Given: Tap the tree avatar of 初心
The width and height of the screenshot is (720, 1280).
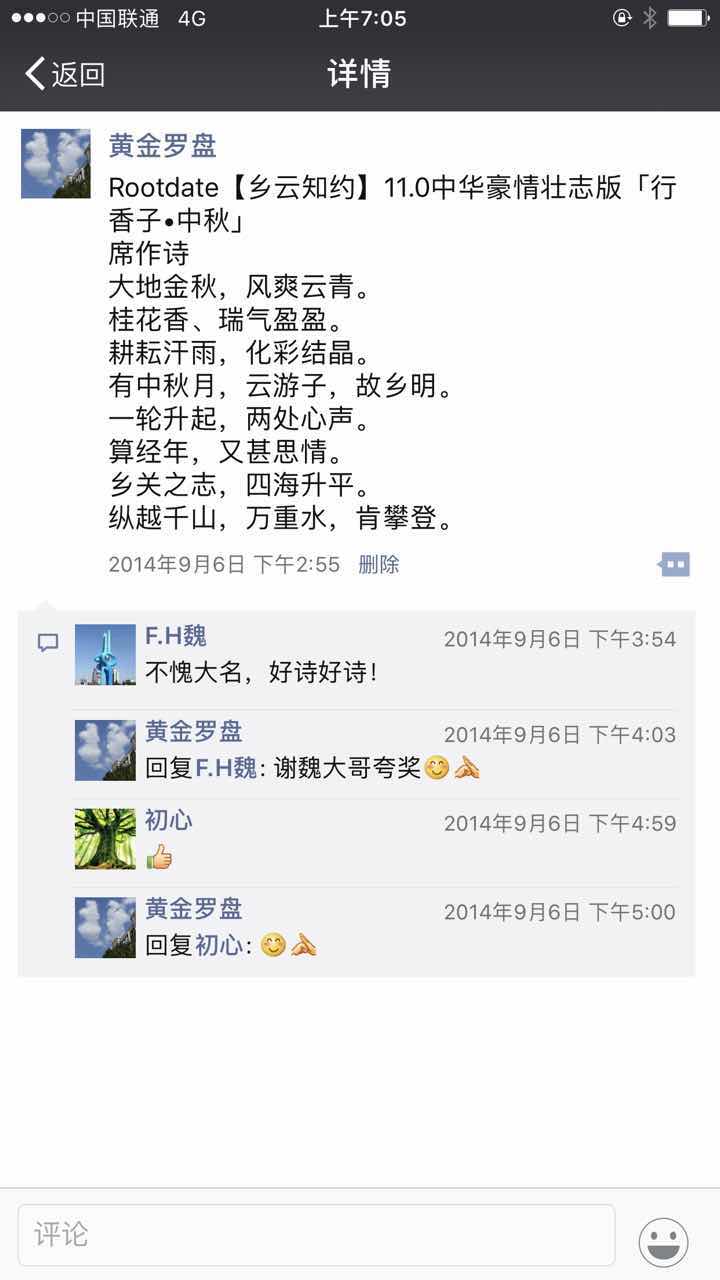Looking at the screenshot, I should [105, 839].
